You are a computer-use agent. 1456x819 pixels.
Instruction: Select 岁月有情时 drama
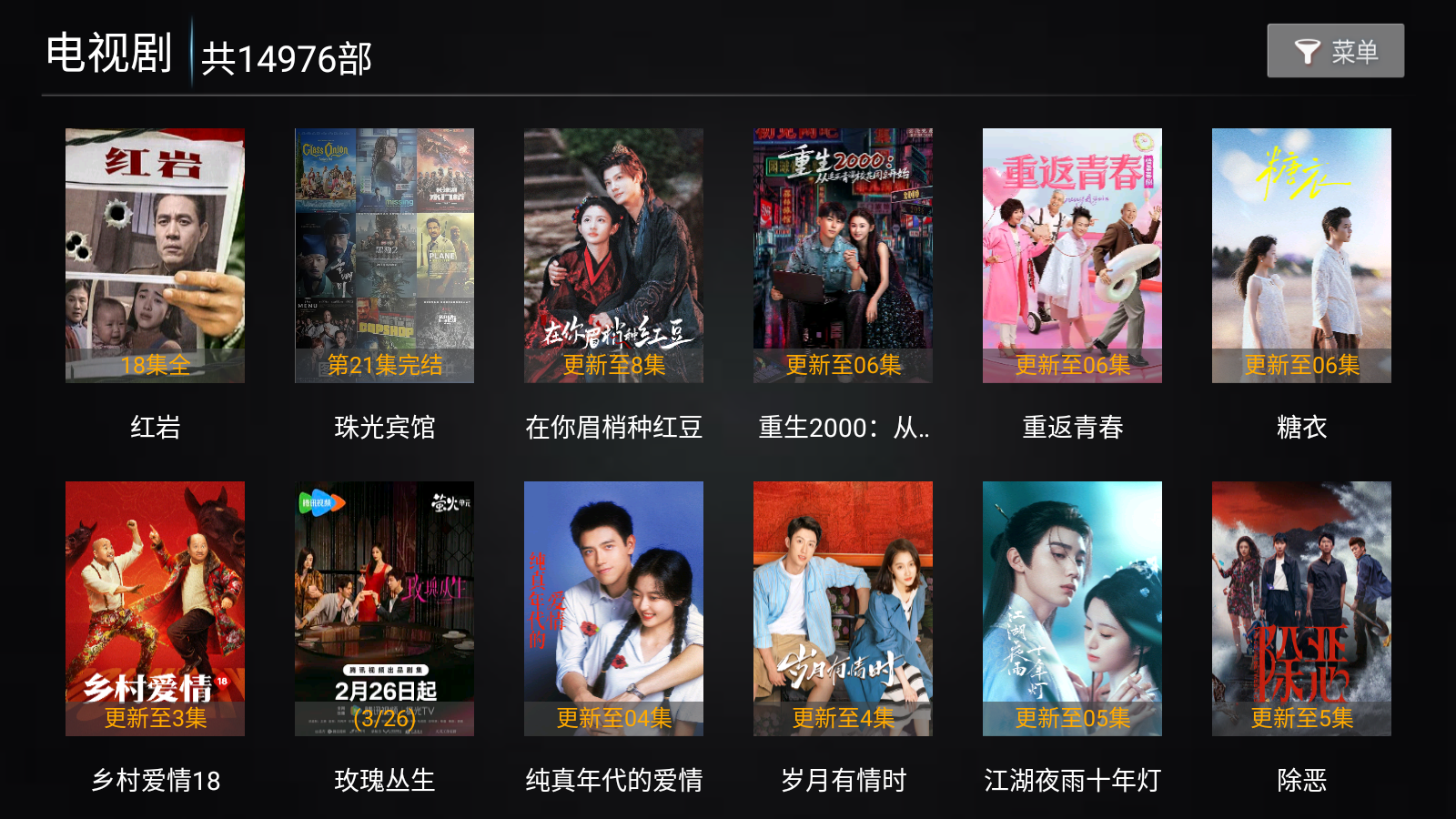pos(843,609)
